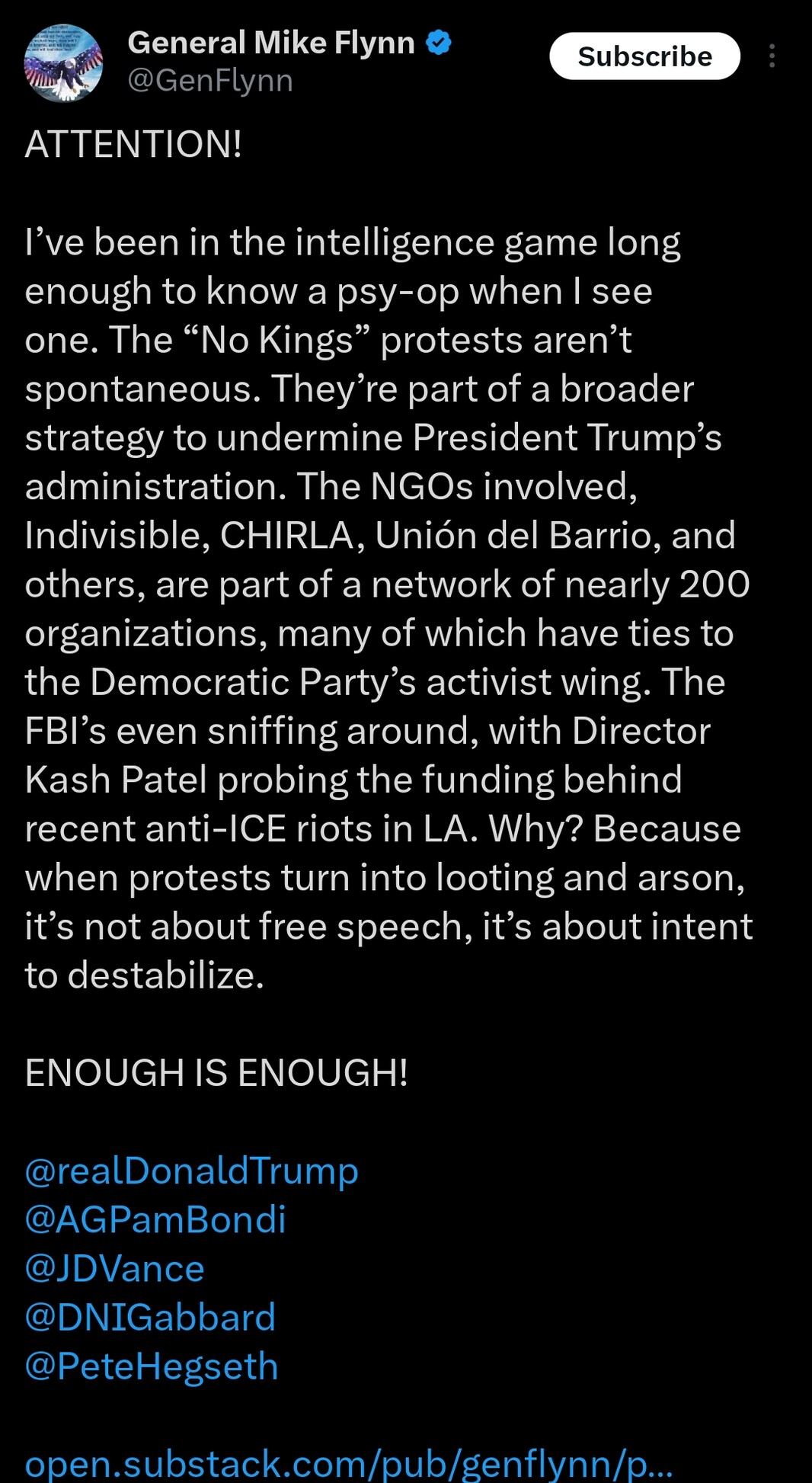Viewport: 812px width, 1483px height.
Task: View the @PeteHegseth profile link
Action: 152,1366
